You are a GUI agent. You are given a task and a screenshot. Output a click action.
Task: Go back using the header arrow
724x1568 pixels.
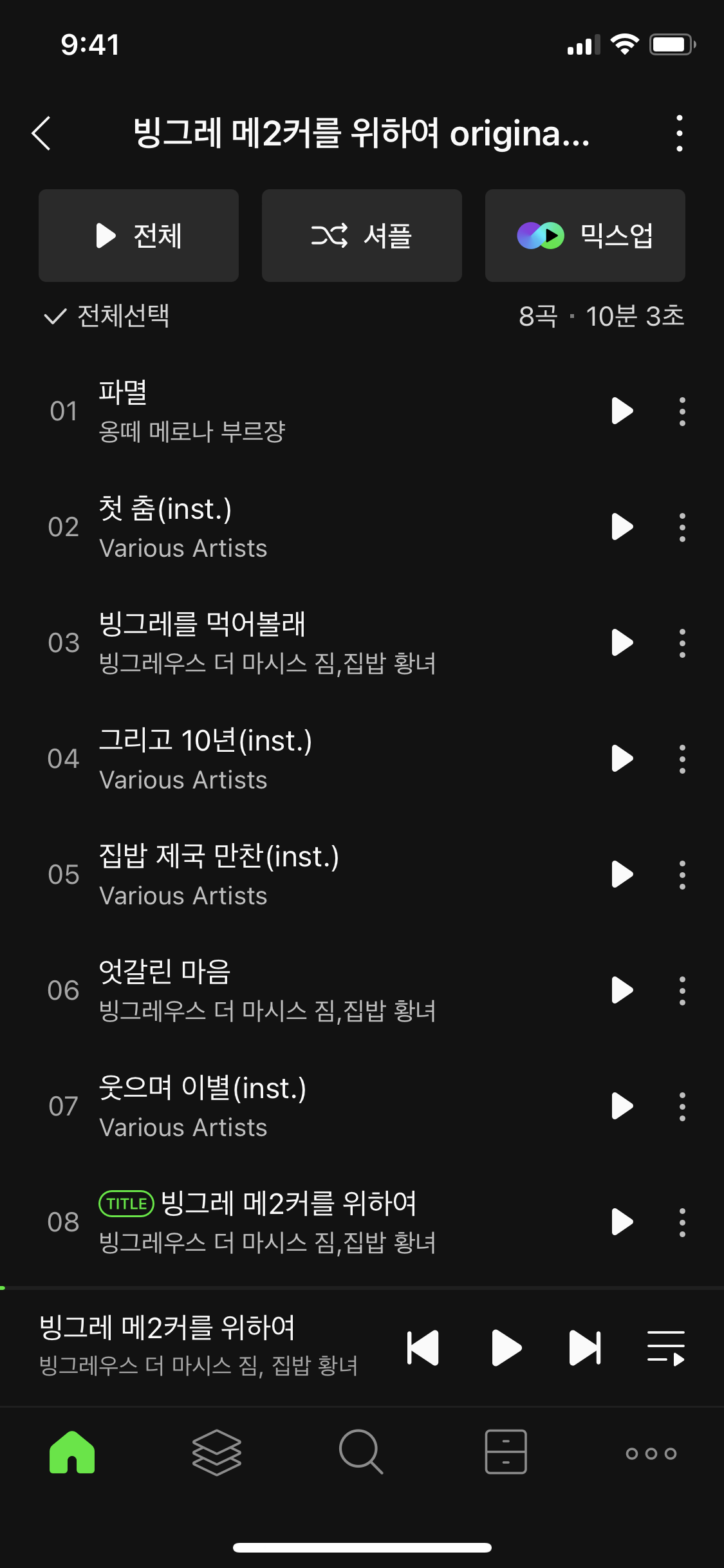tap(42, 133)
